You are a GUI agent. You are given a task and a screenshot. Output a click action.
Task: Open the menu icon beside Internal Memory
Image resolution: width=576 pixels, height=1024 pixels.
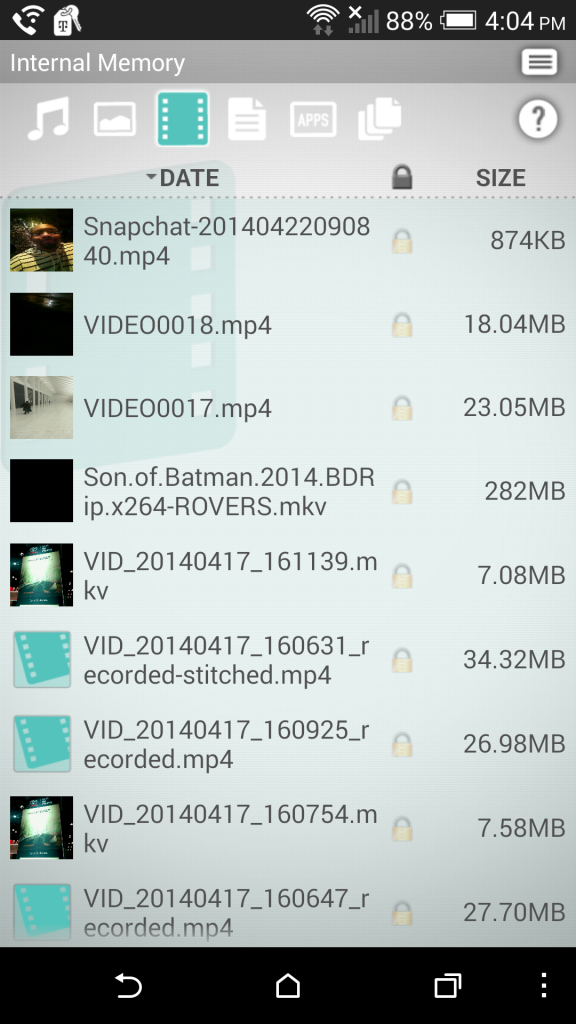[x=539, y=63]
